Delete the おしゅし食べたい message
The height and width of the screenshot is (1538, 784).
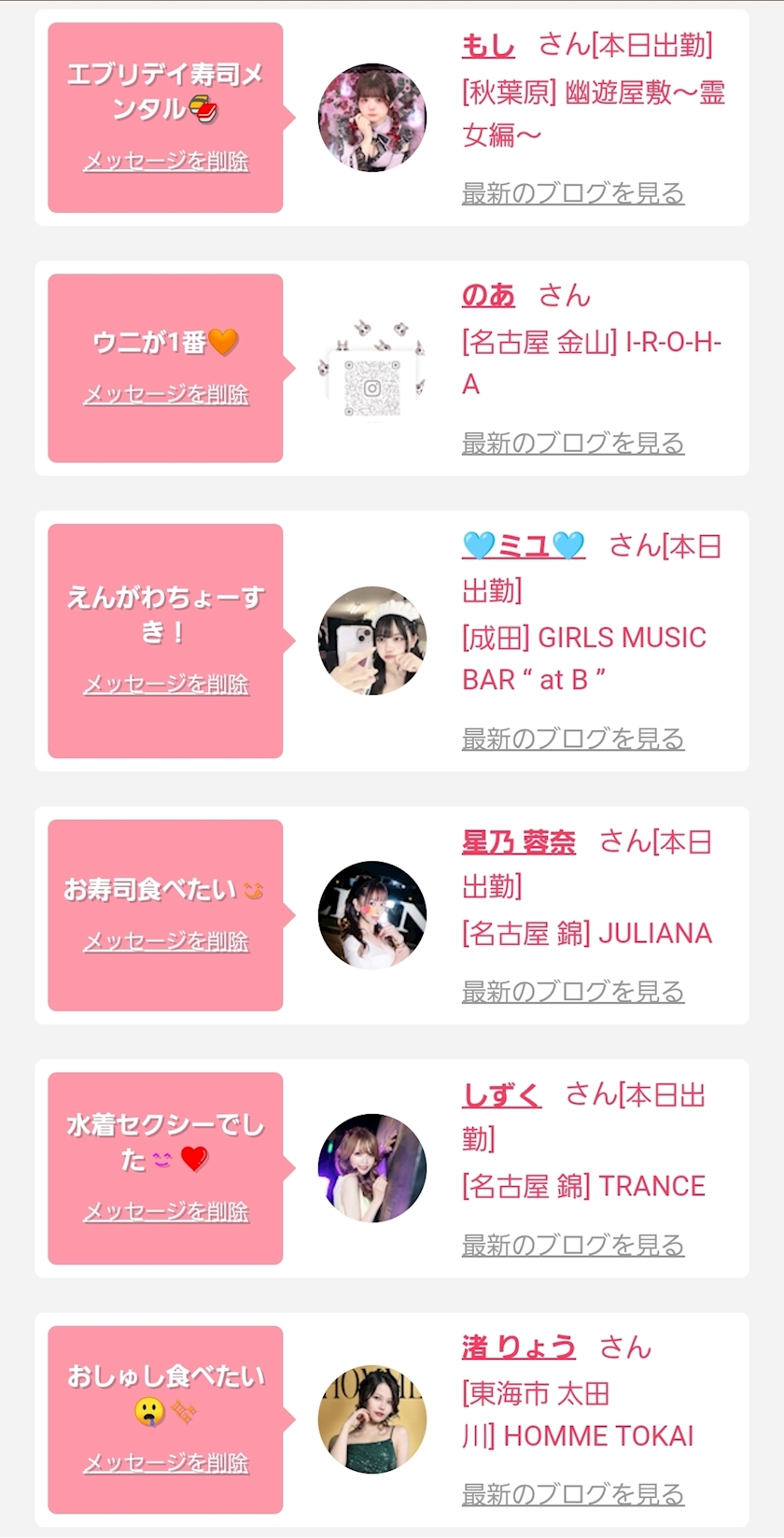coord(166,1463)
